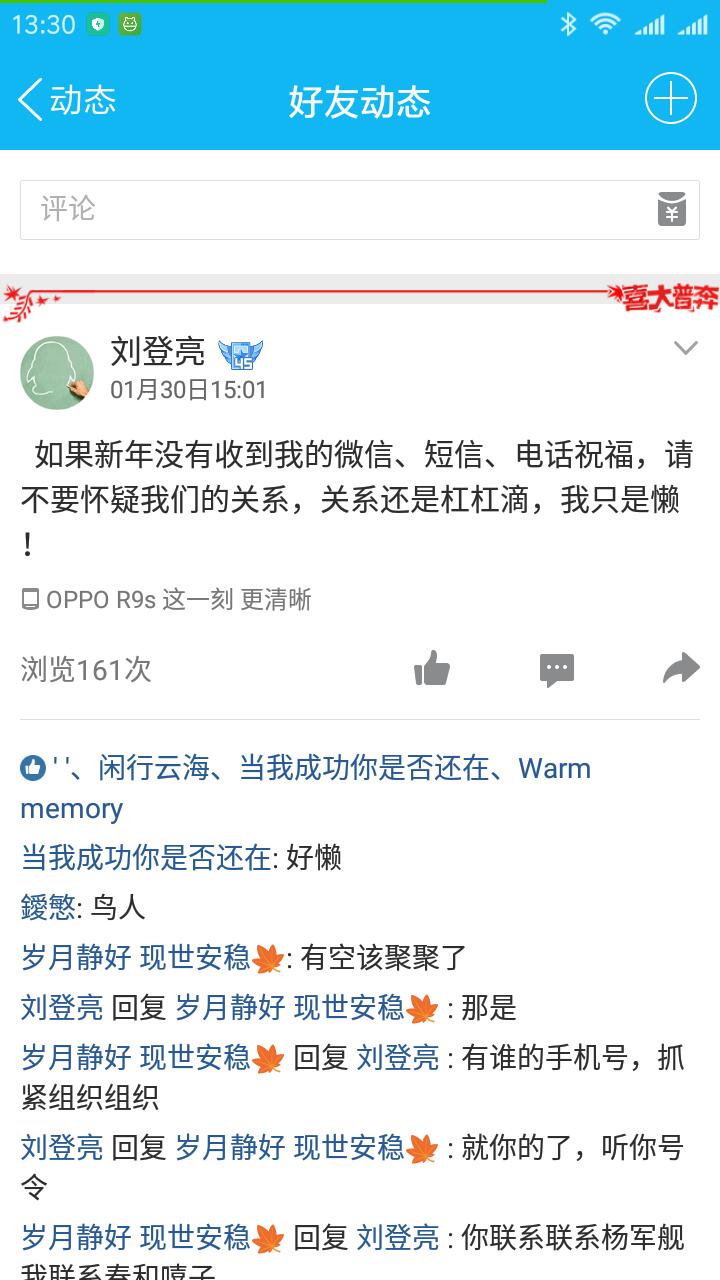Go back to 动态
This screenshot has width=720, height=1280.
point(66,100)
